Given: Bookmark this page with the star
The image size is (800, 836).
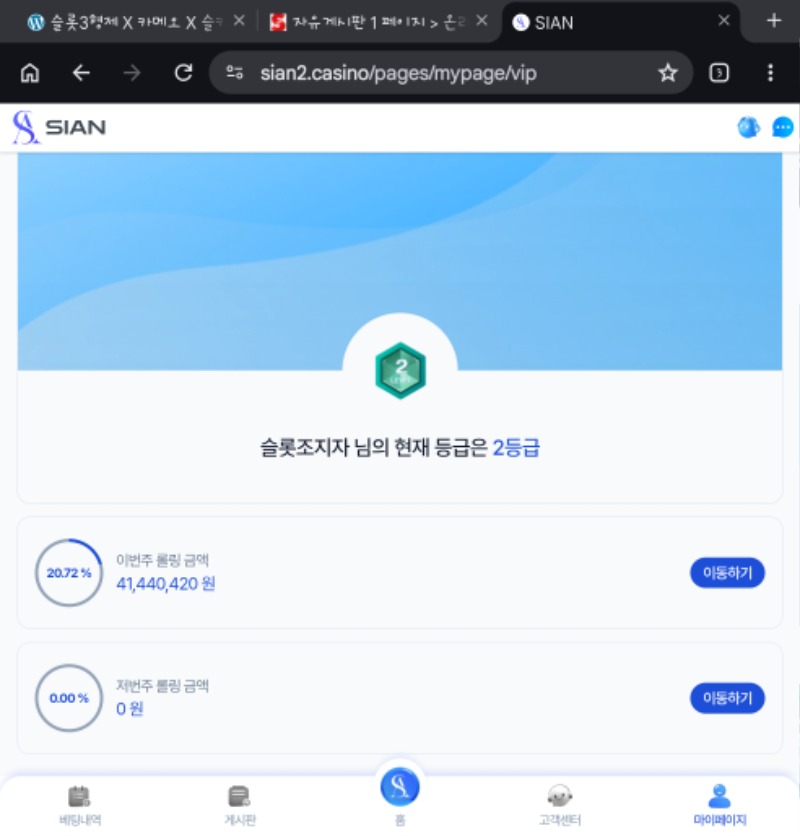Looking at the screenshot, I should [668, 73].
